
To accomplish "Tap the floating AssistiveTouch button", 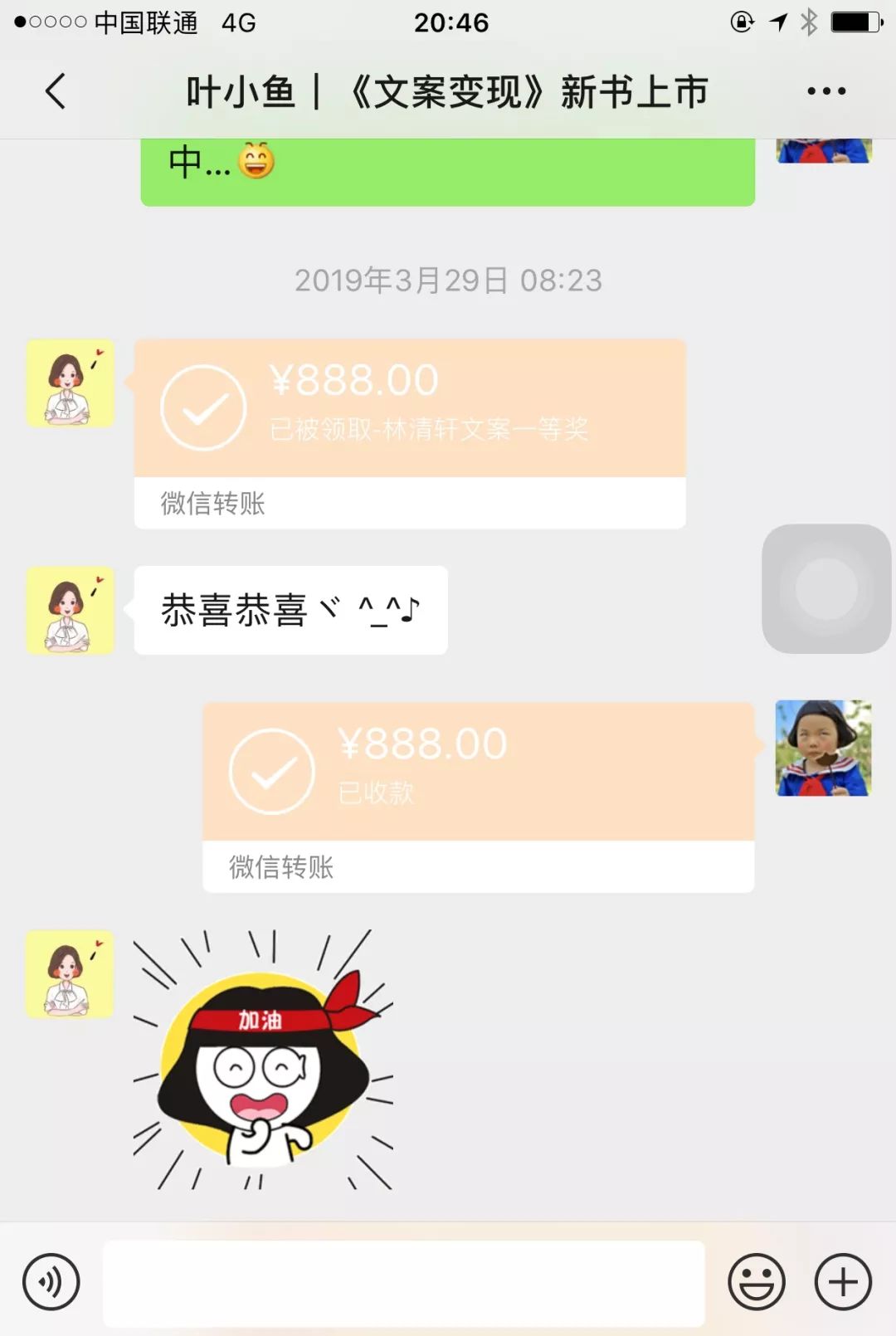I will (x=826, y=588).
